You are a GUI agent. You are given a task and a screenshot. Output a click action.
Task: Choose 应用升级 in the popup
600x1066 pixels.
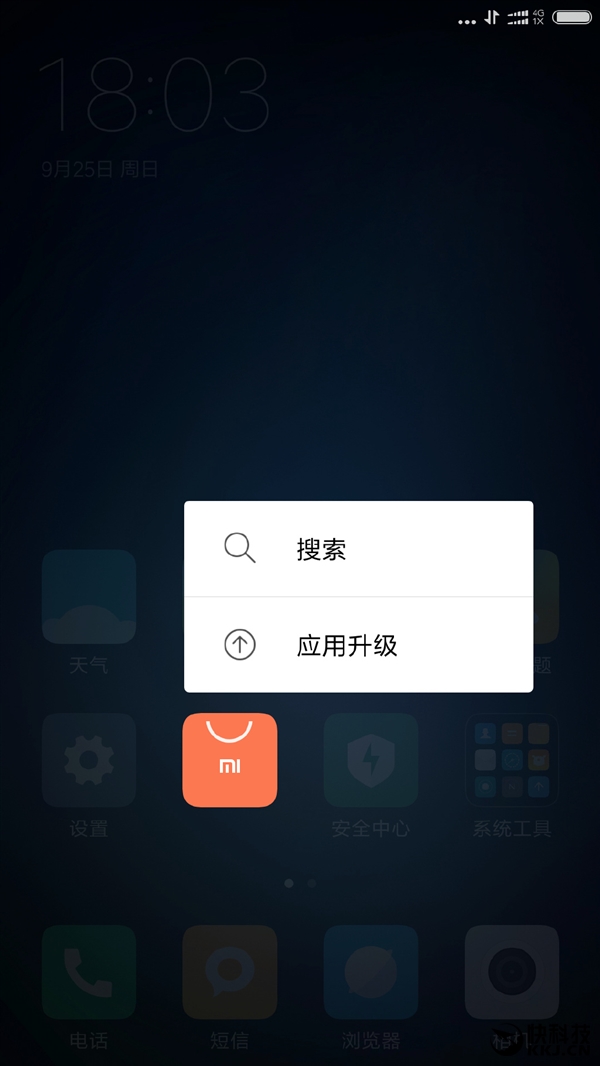pyautogui.click(x=357, y=645)
